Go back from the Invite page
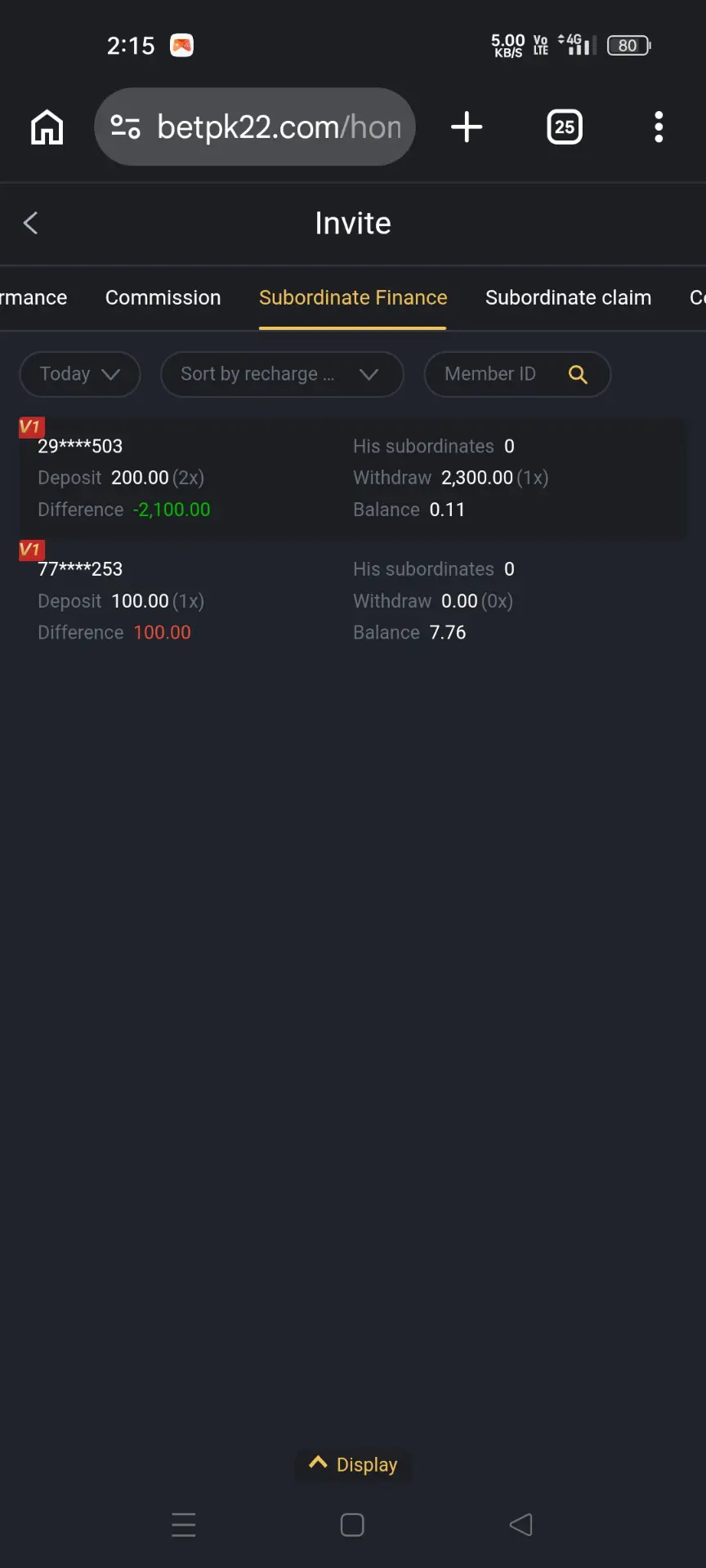 31,223
